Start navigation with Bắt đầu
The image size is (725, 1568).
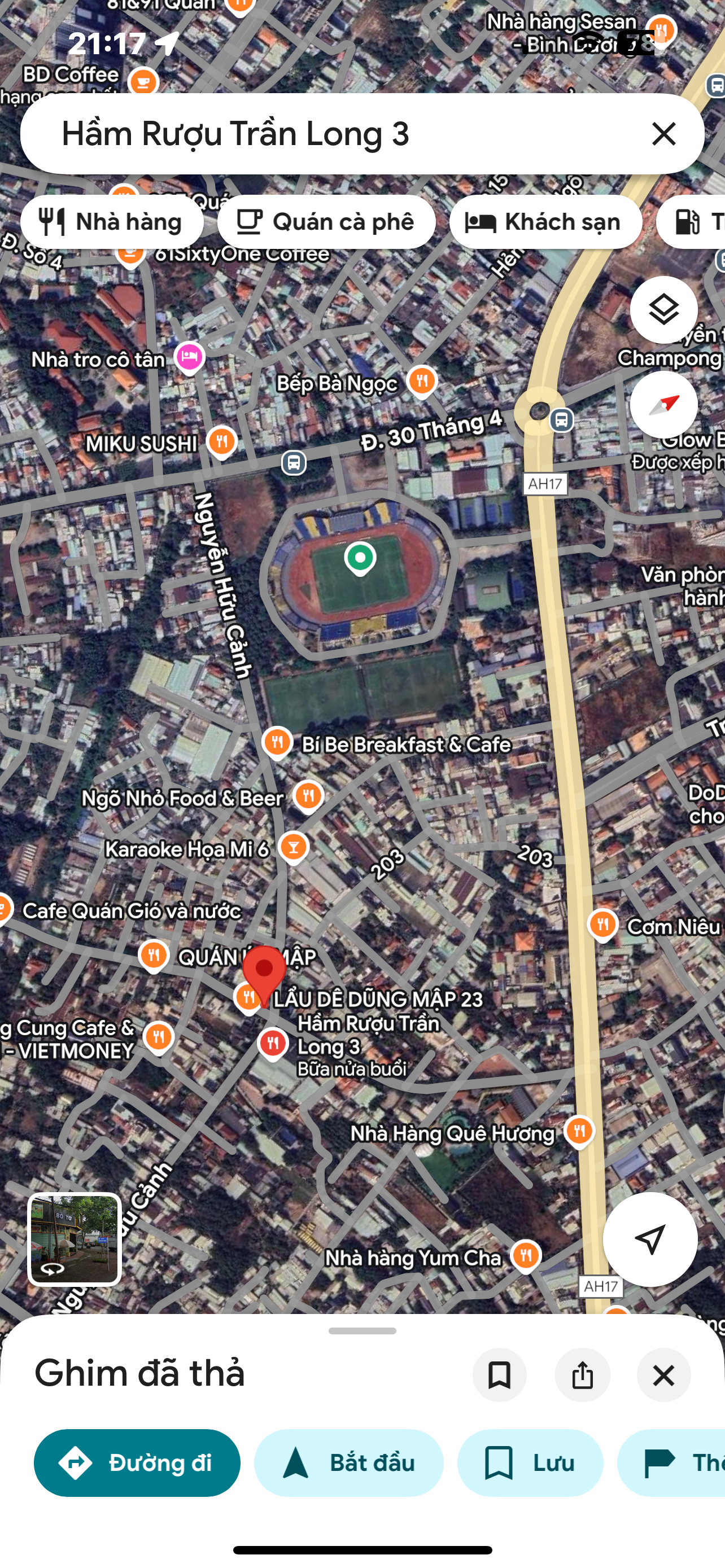coord(349,1462)
